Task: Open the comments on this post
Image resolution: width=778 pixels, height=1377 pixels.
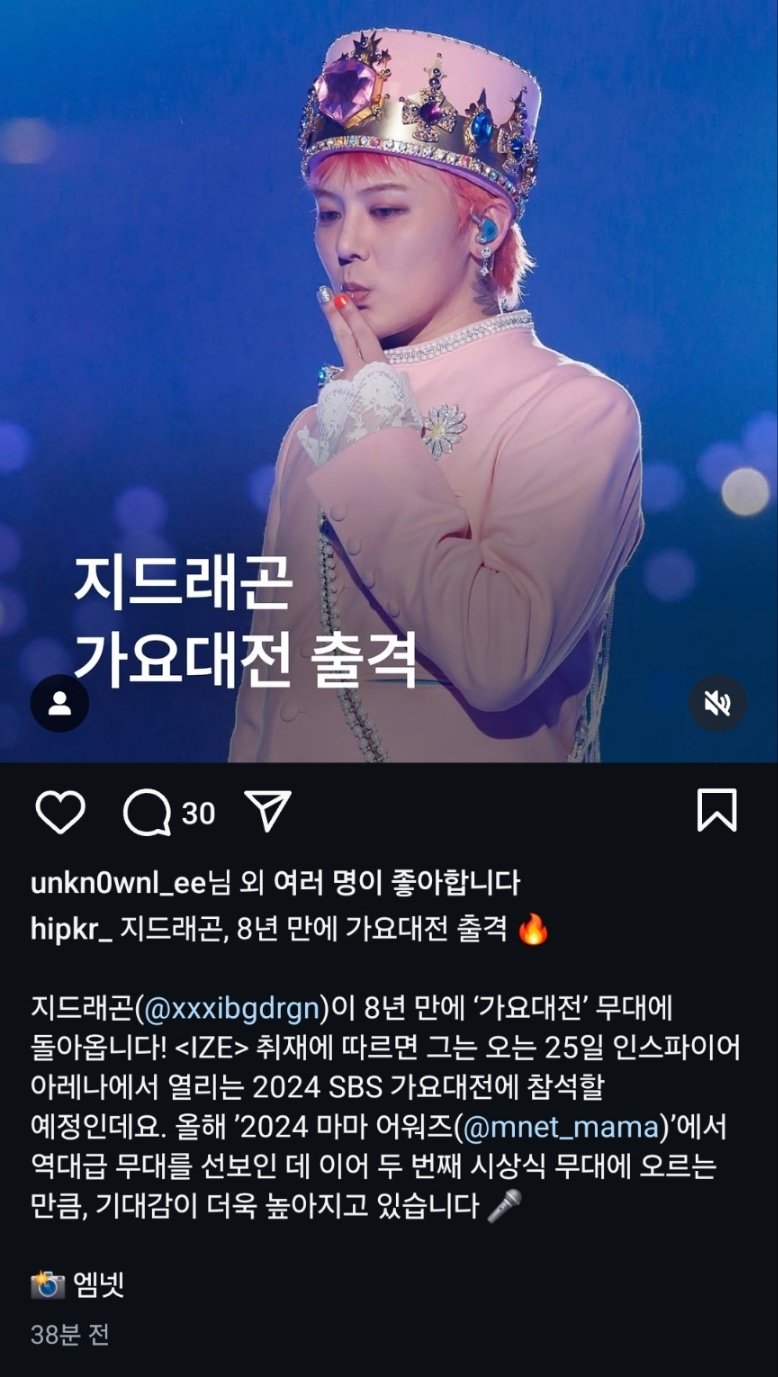Action: [x=147, y=812]
